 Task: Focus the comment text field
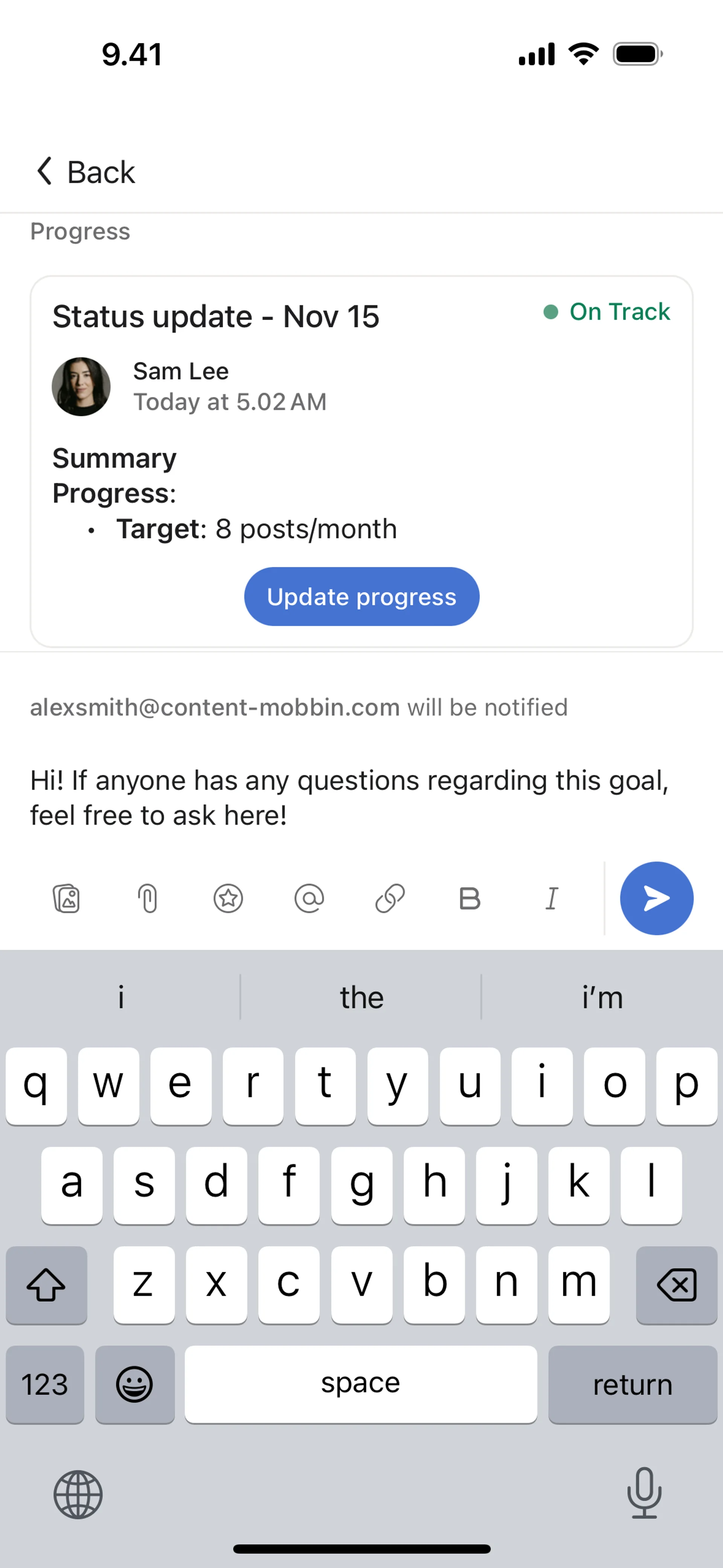349,798
